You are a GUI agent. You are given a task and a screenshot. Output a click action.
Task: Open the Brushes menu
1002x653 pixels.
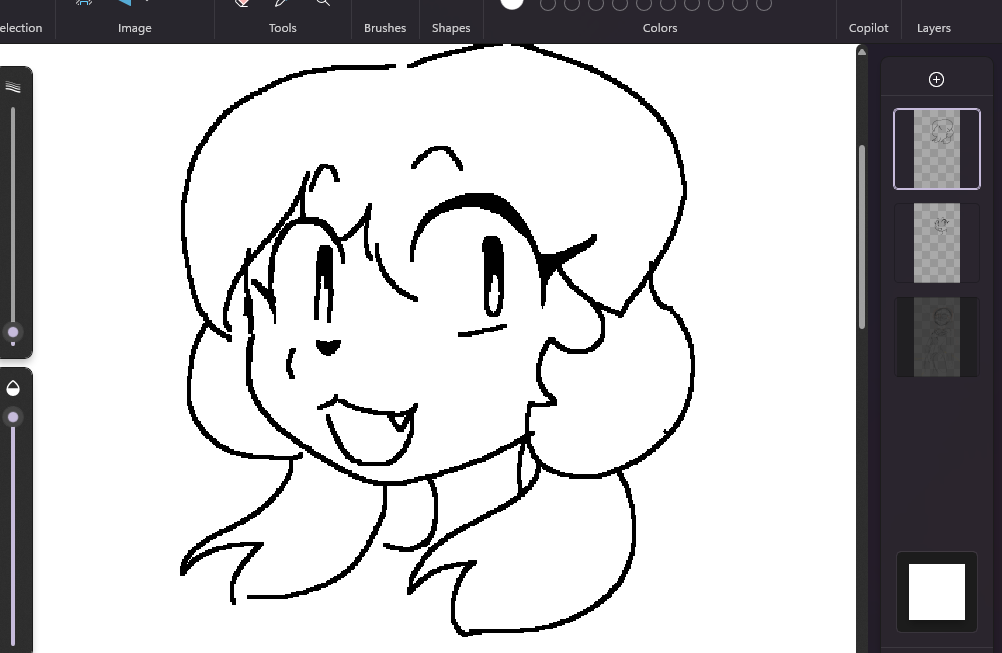[385, 27]
